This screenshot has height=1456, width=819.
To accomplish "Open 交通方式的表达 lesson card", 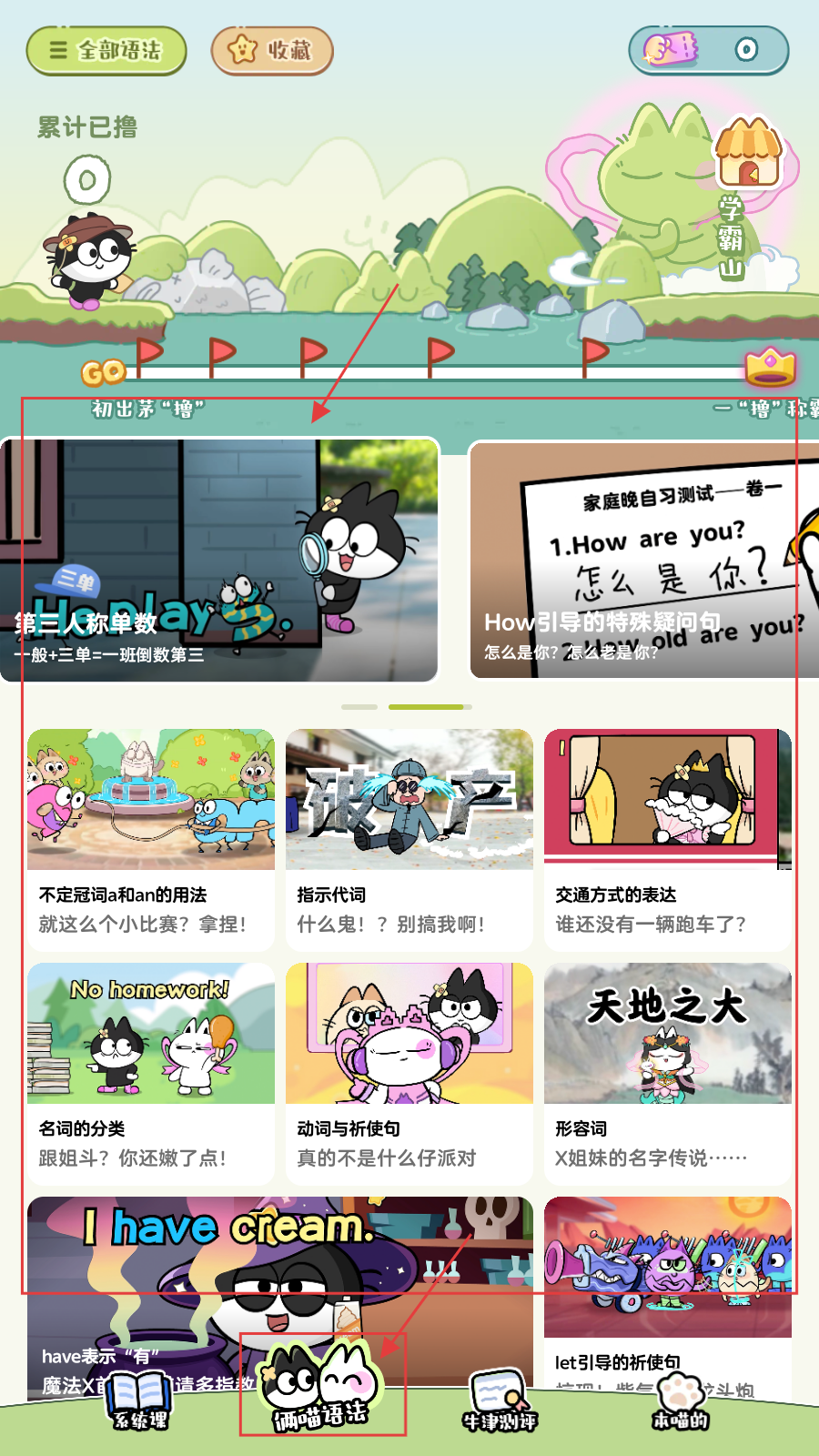I will 667,837.
